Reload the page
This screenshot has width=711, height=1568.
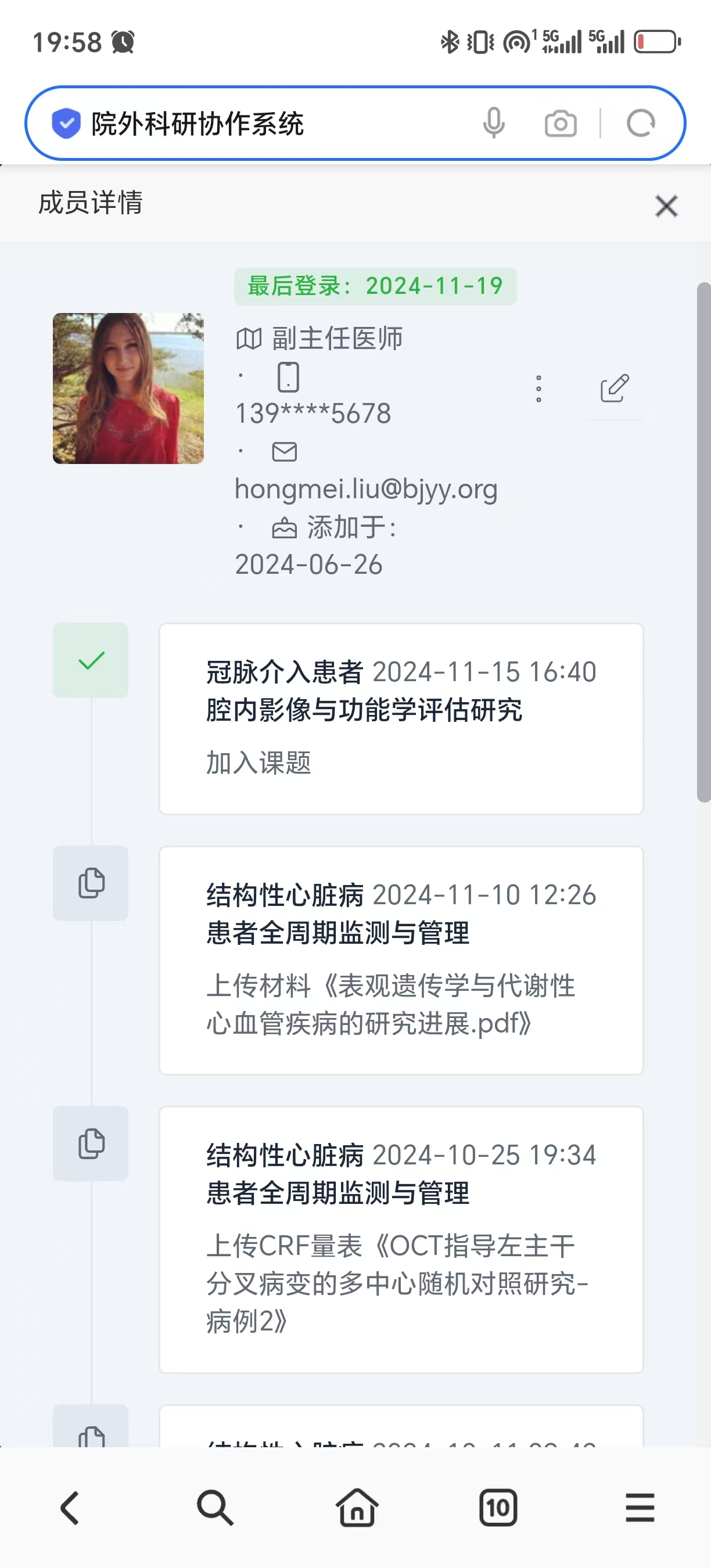(x=640, y=124)
